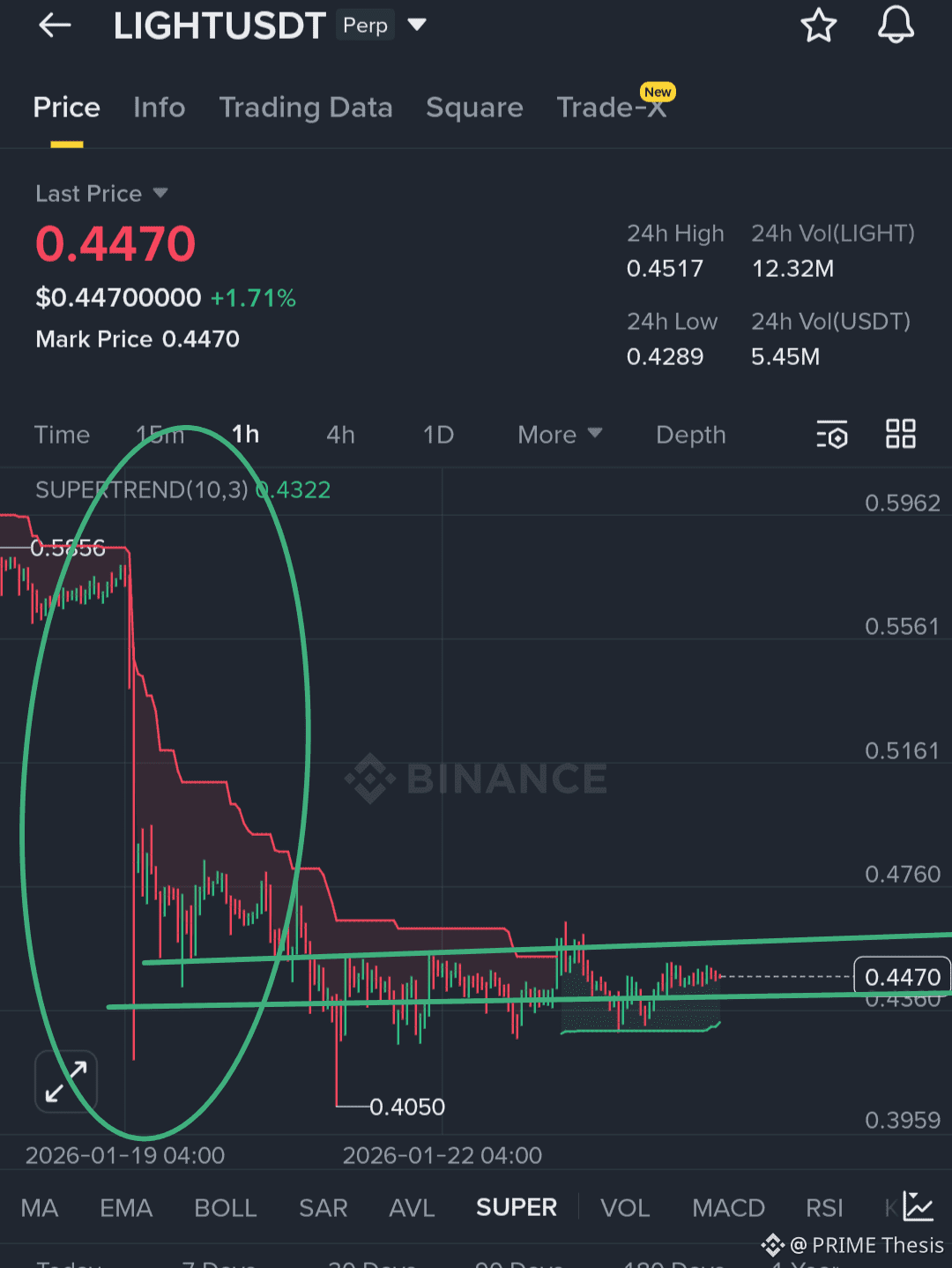Open the Last Price display dropdown

point(100,193)
